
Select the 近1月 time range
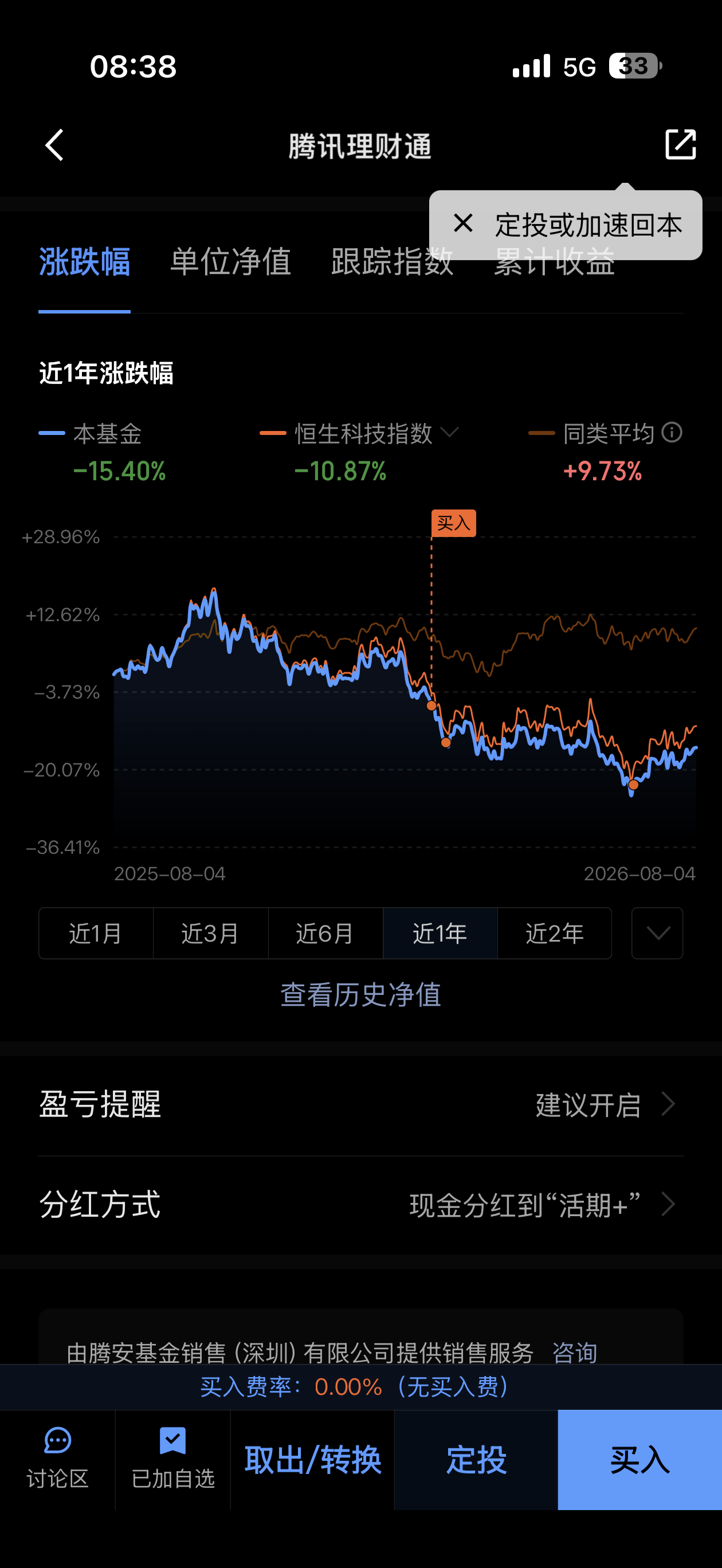point(96,933)
